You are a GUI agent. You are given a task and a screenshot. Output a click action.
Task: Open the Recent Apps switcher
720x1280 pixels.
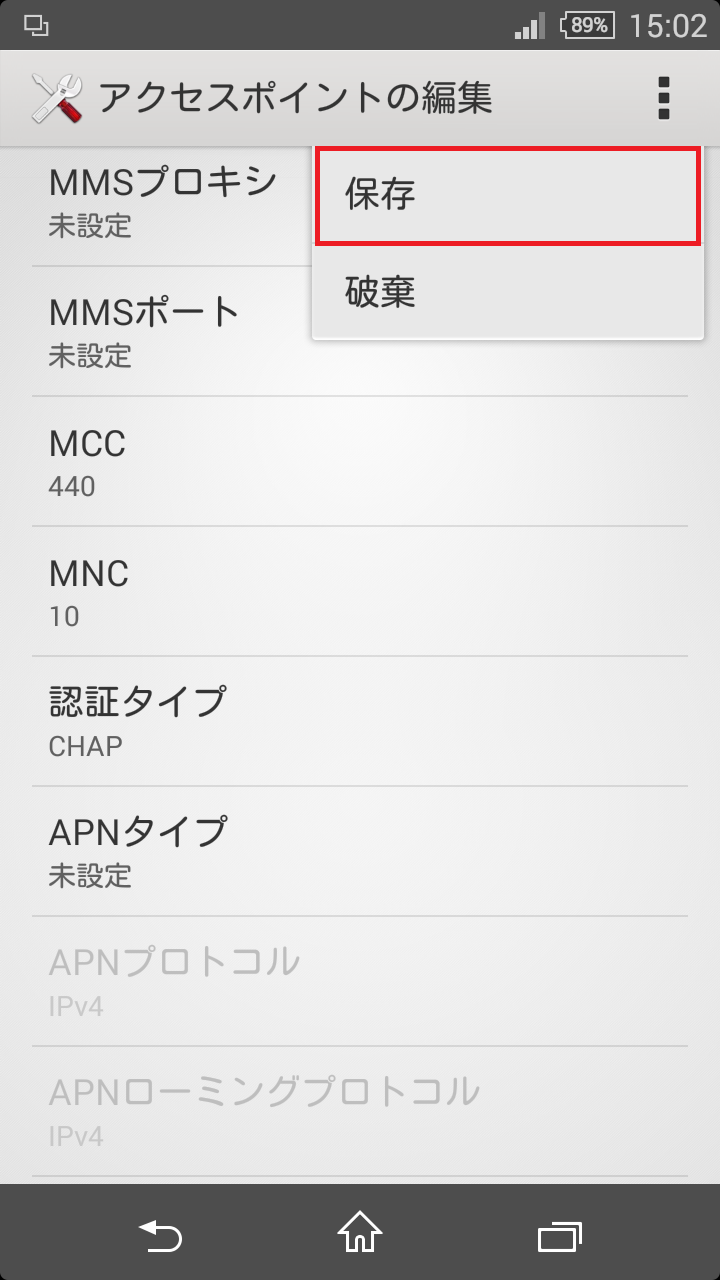[560, 1236]
